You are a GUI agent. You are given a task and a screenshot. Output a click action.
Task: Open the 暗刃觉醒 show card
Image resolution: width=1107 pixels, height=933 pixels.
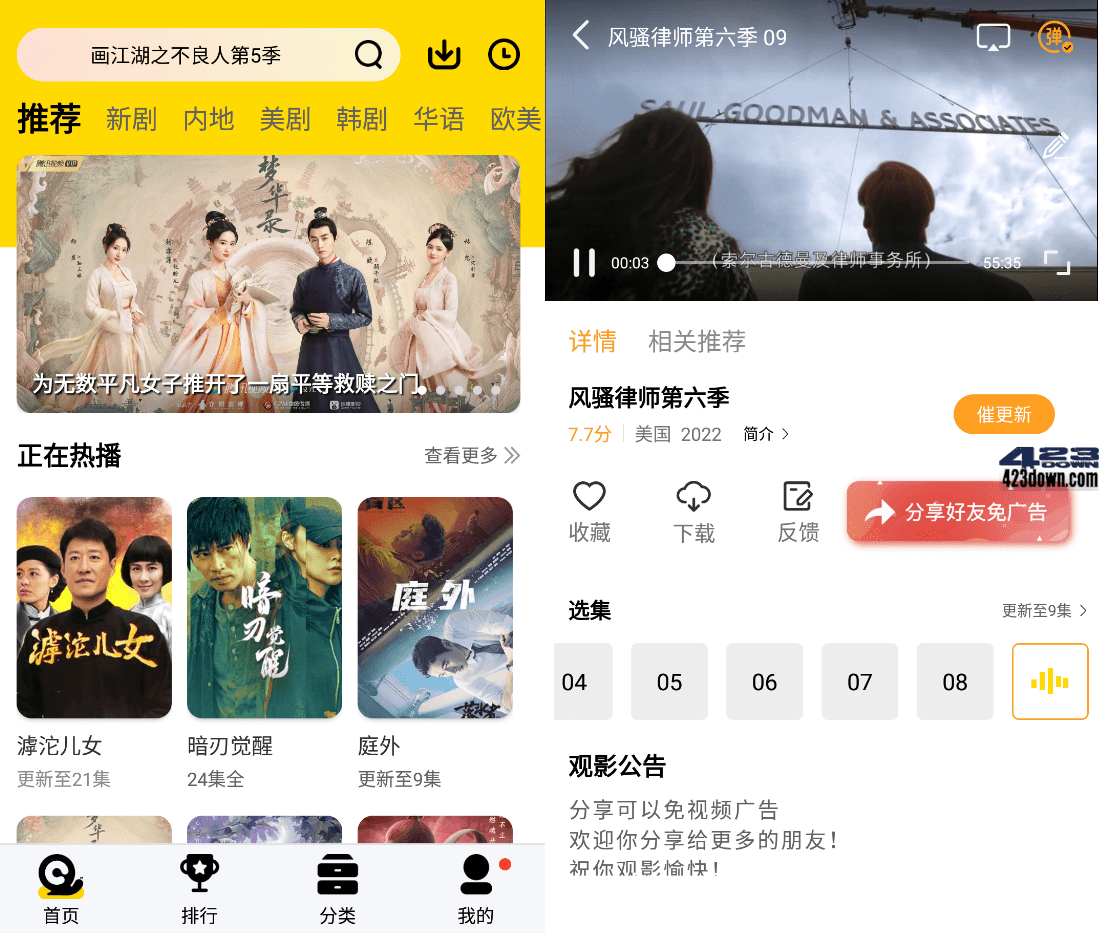264,608
